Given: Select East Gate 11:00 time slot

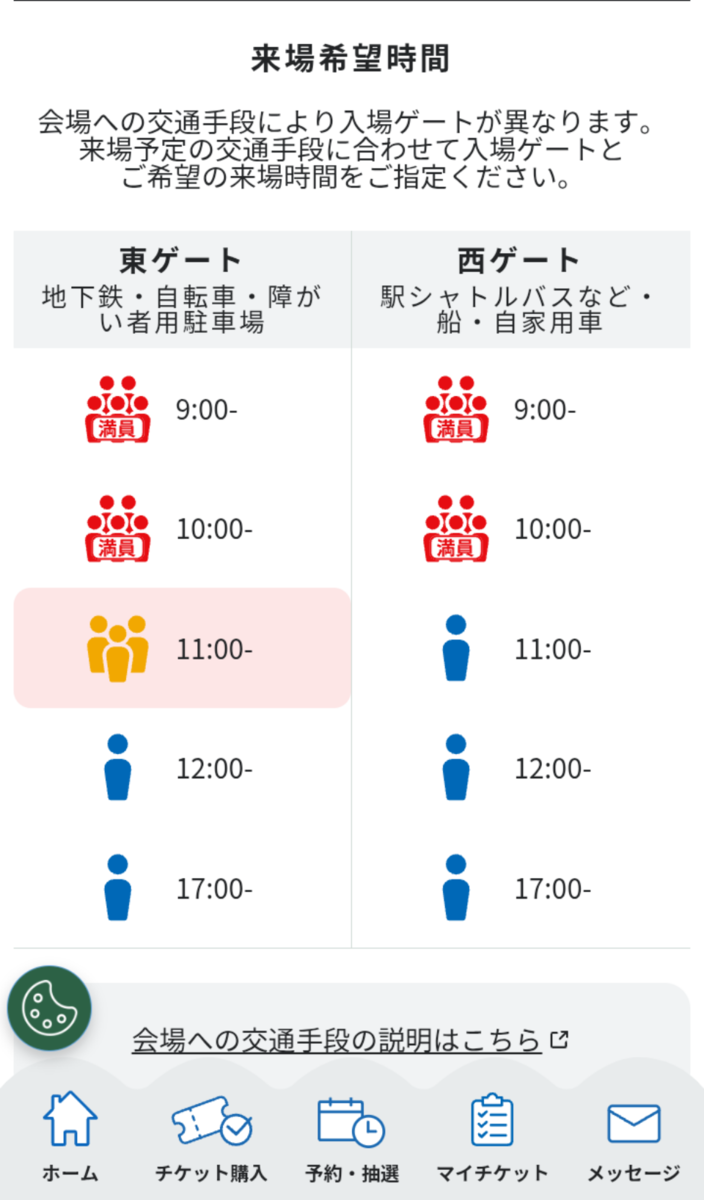Looking at the screenshot, I should pos(182,648).
